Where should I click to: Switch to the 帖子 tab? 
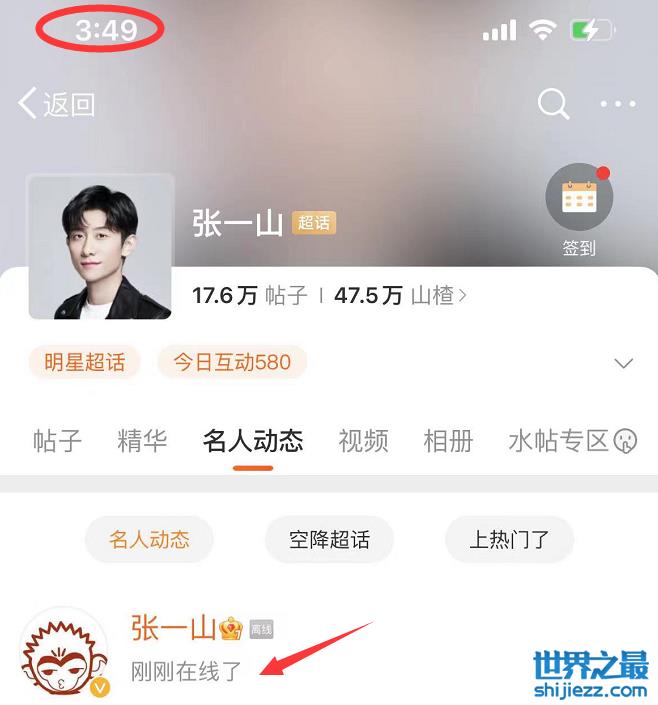tap(57, 441)
